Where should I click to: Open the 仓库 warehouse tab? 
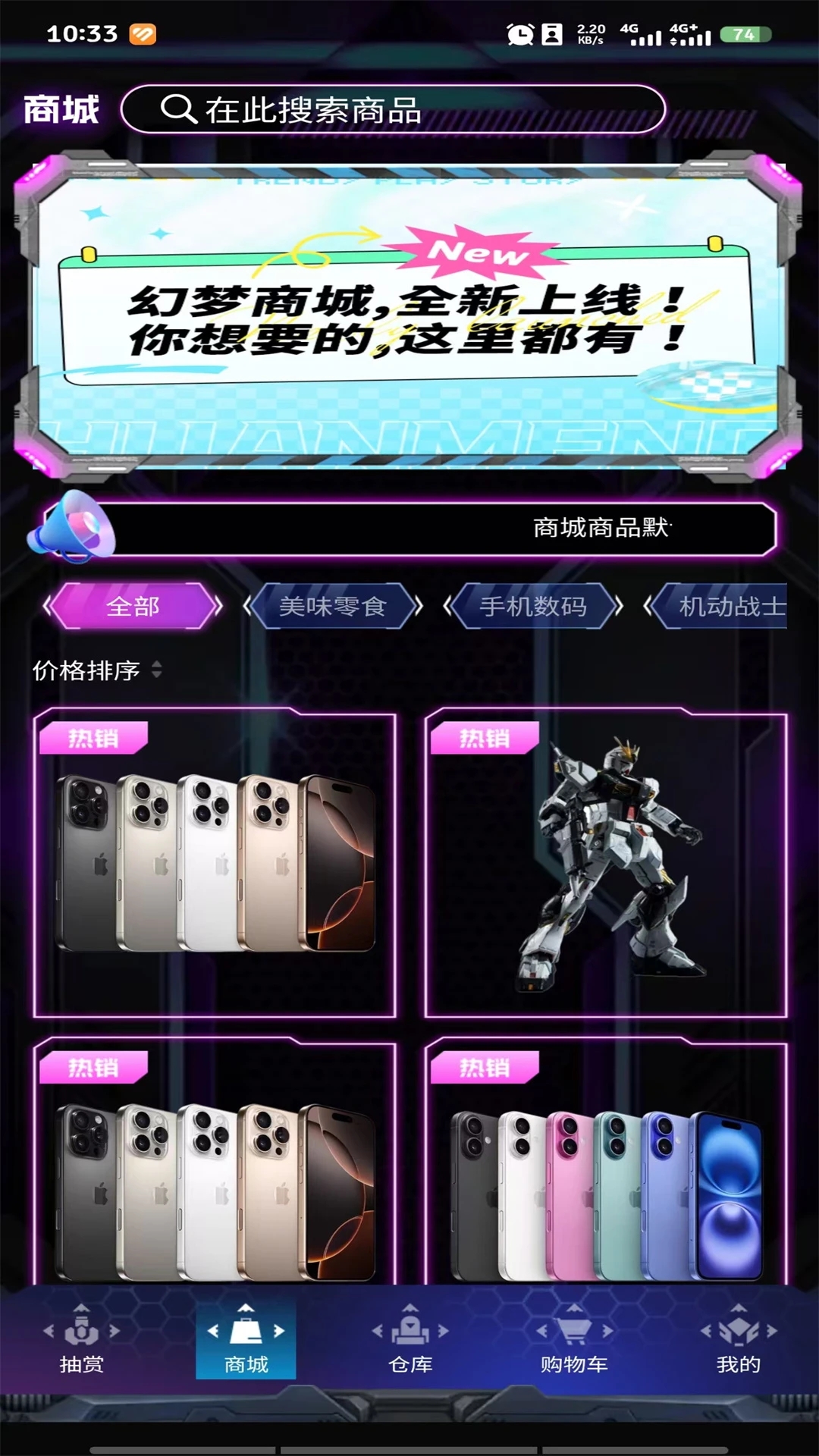(x=410, y=1342)
